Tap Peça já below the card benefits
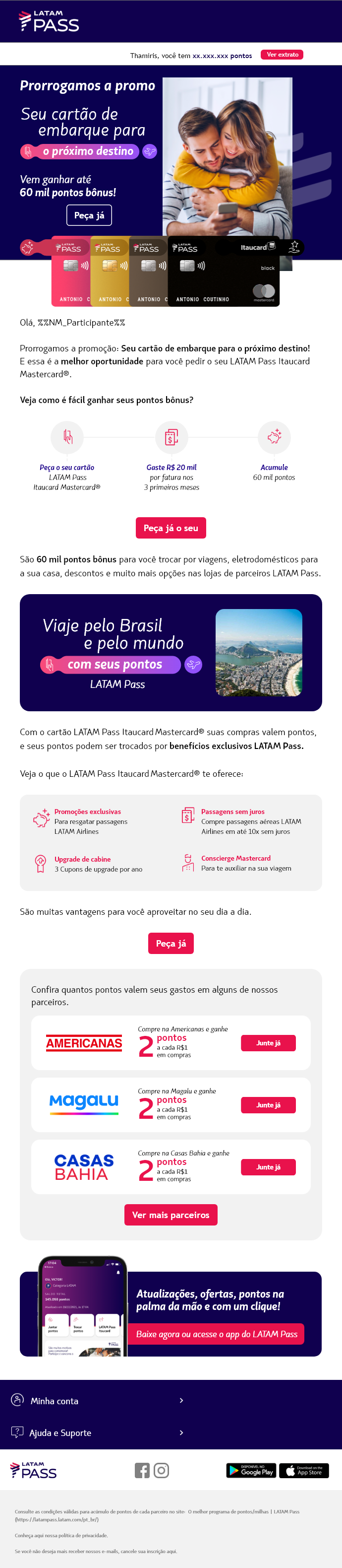Screen dimensions: 342x1568 point(171,944)
